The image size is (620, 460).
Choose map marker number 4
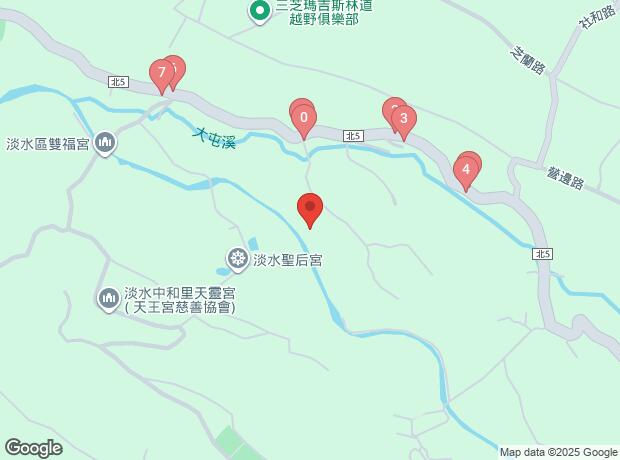coord(466,170)
